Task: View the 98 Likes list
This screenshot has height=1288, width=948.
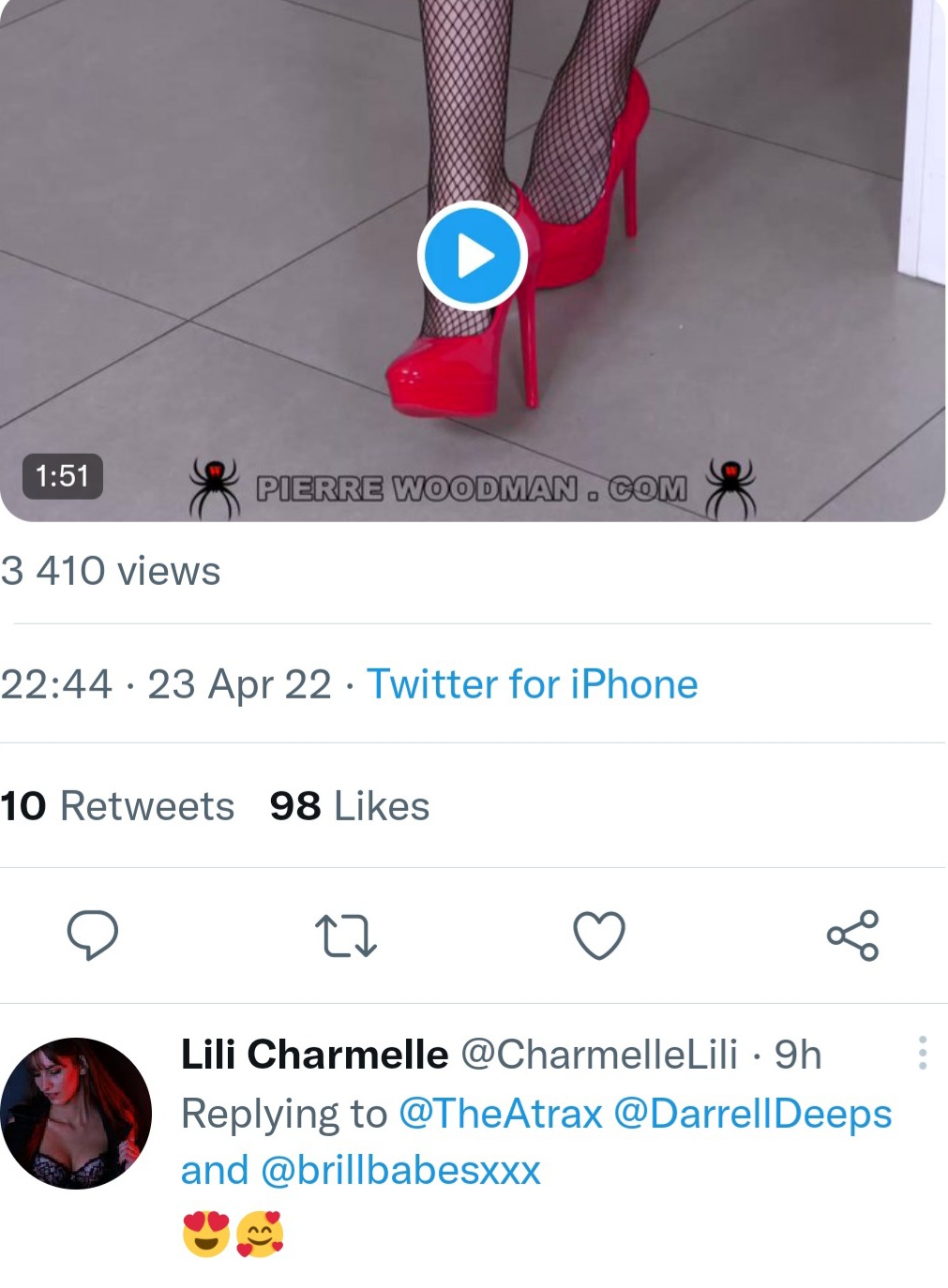Action: tap(349, 806)
